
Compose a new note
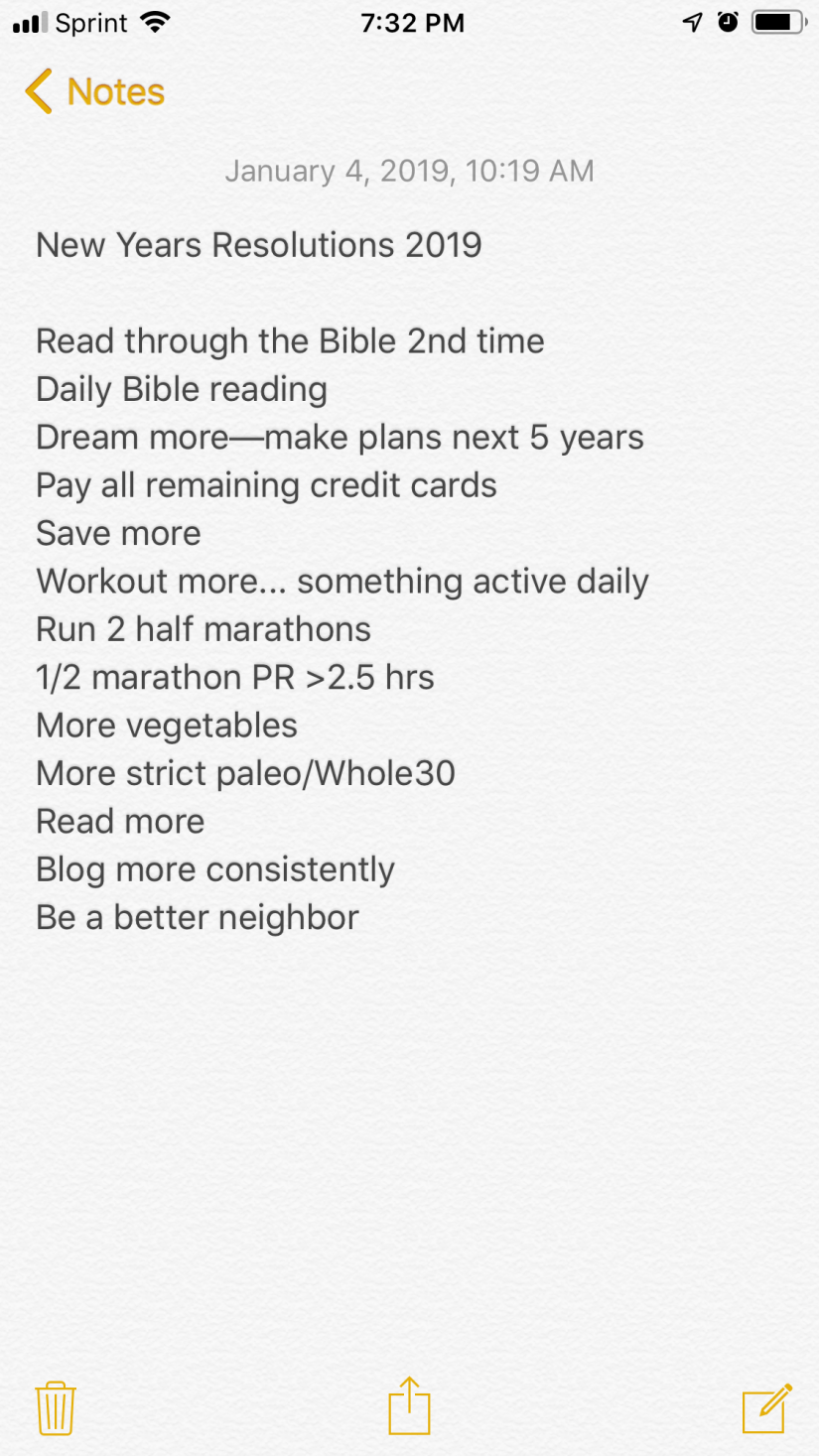[x=766, y=1407]
